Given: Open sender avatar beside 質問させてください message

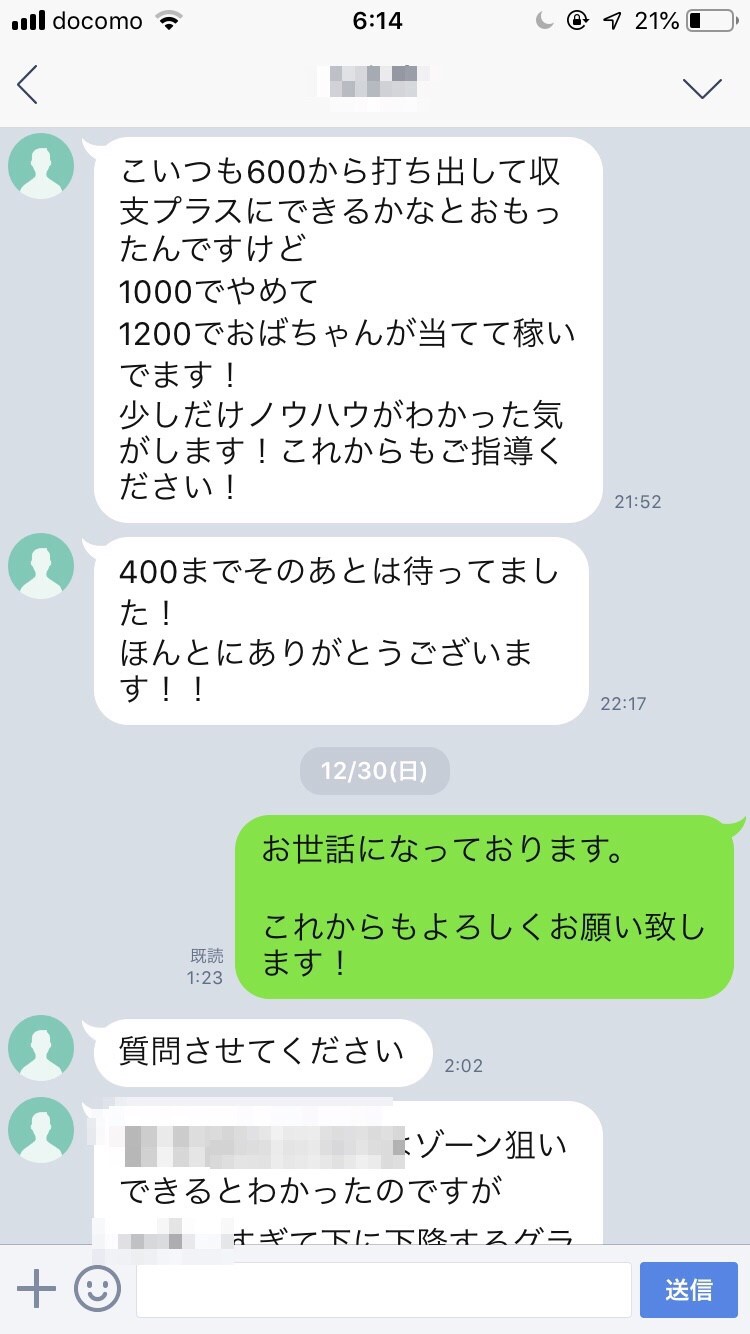Looking at the screenshot, I should [41, 1048].
